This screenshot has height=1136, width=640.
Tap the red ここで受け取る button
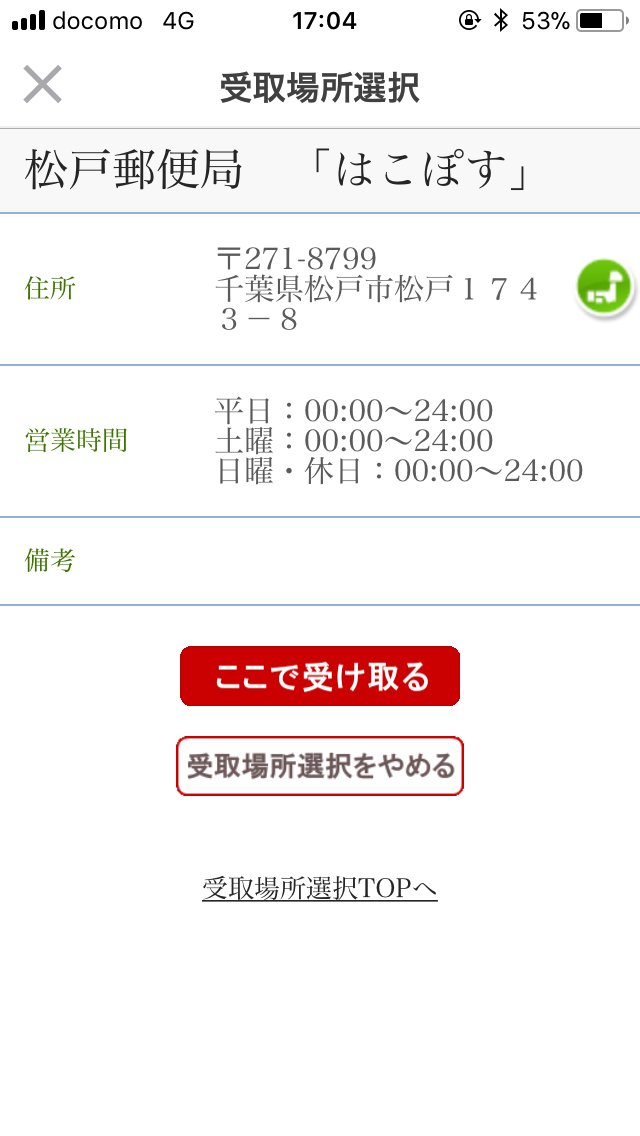(x=320, y=676)
